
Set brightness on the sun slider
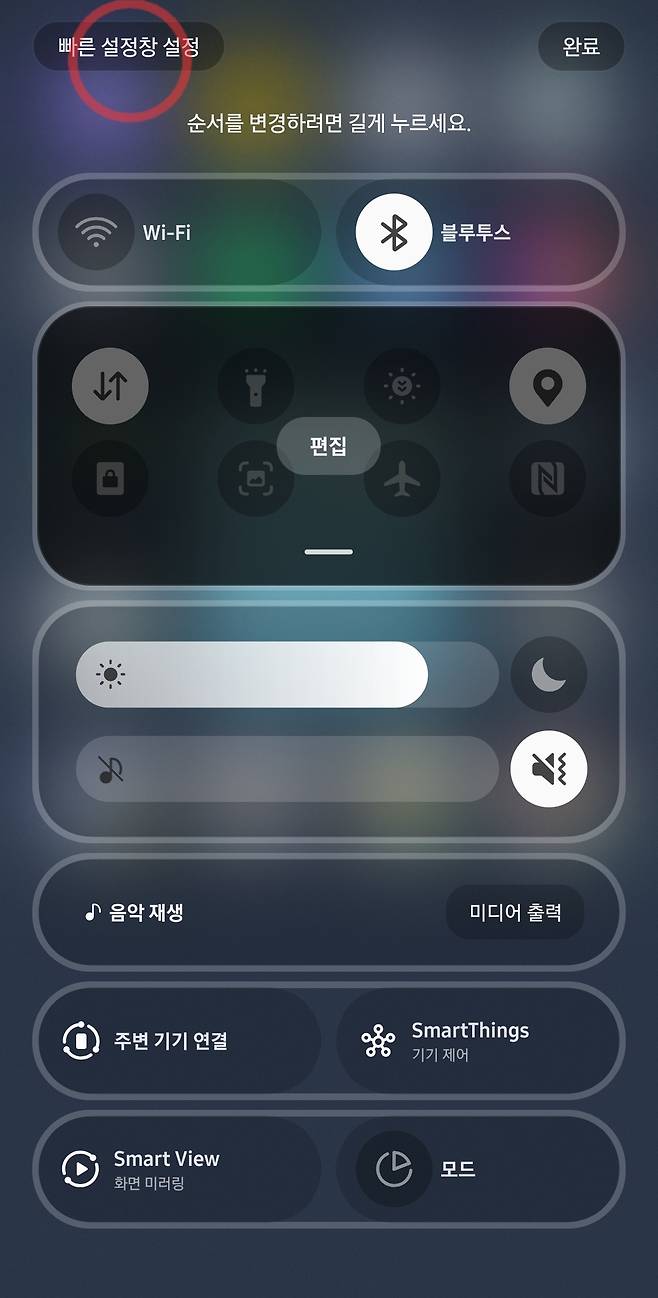287,675
